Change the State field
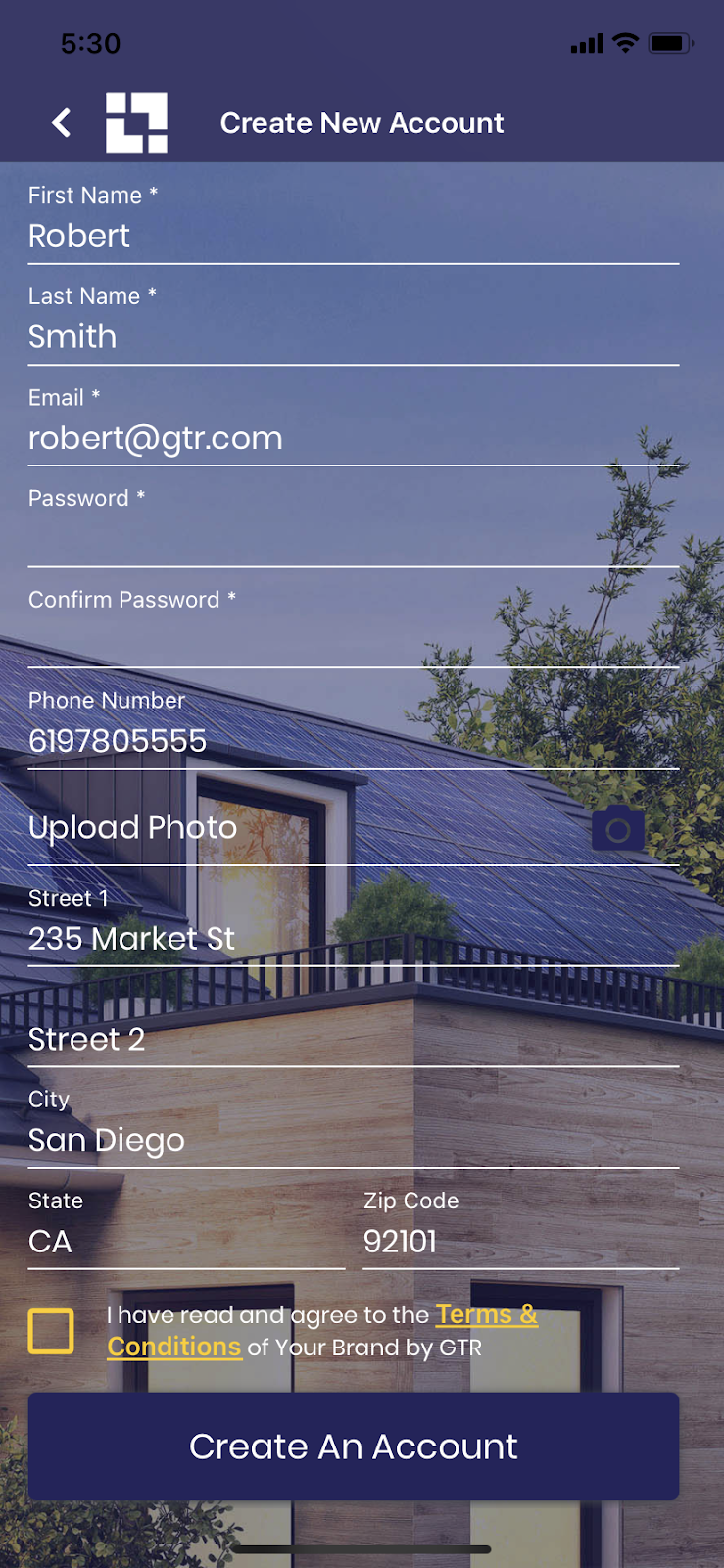This screenshot has height=1568, width=724. coord(186,1242)
